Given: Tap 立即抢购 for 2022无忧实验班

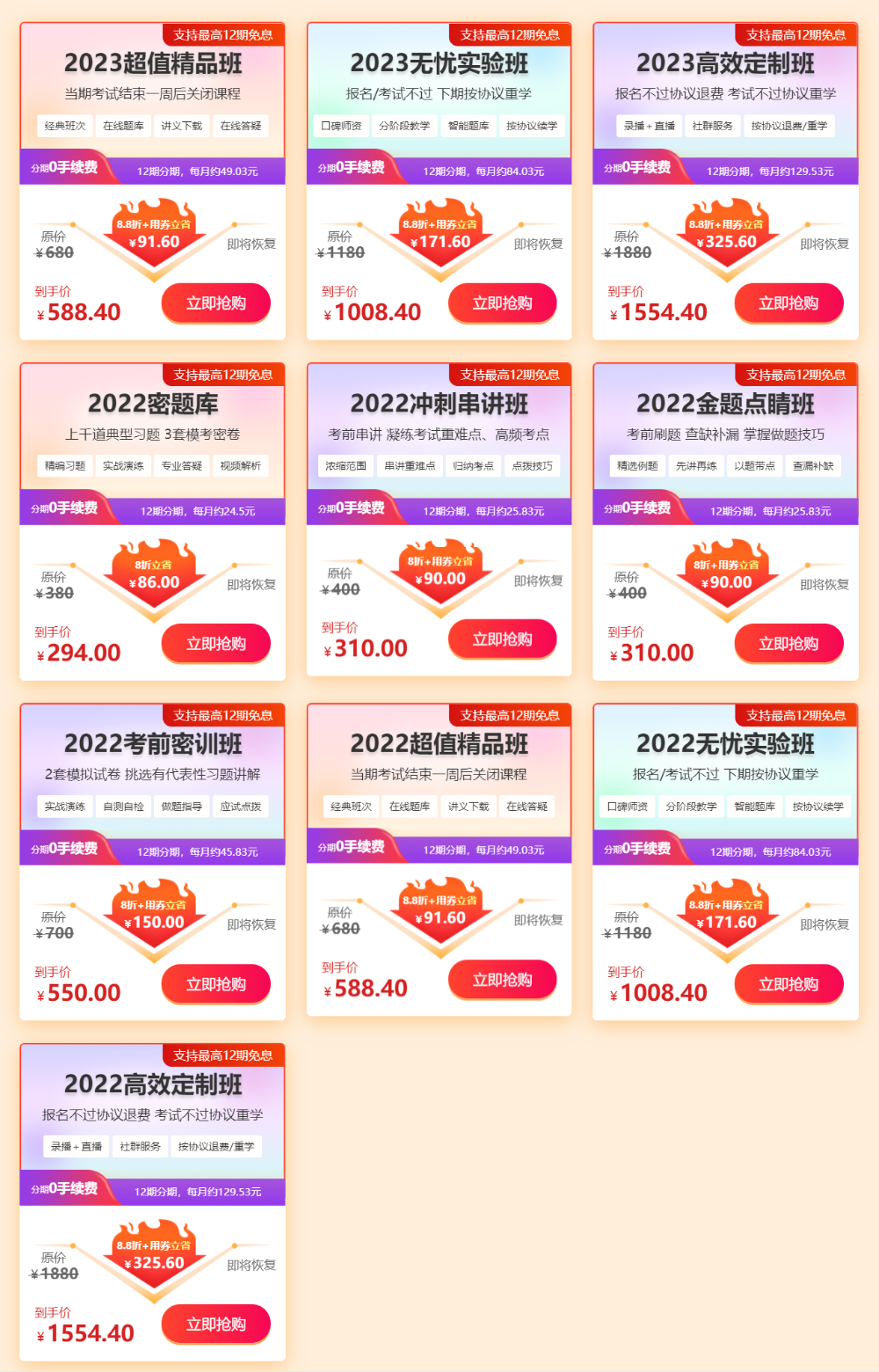Looking at the screenshot, I should click(x=788, y=984).
